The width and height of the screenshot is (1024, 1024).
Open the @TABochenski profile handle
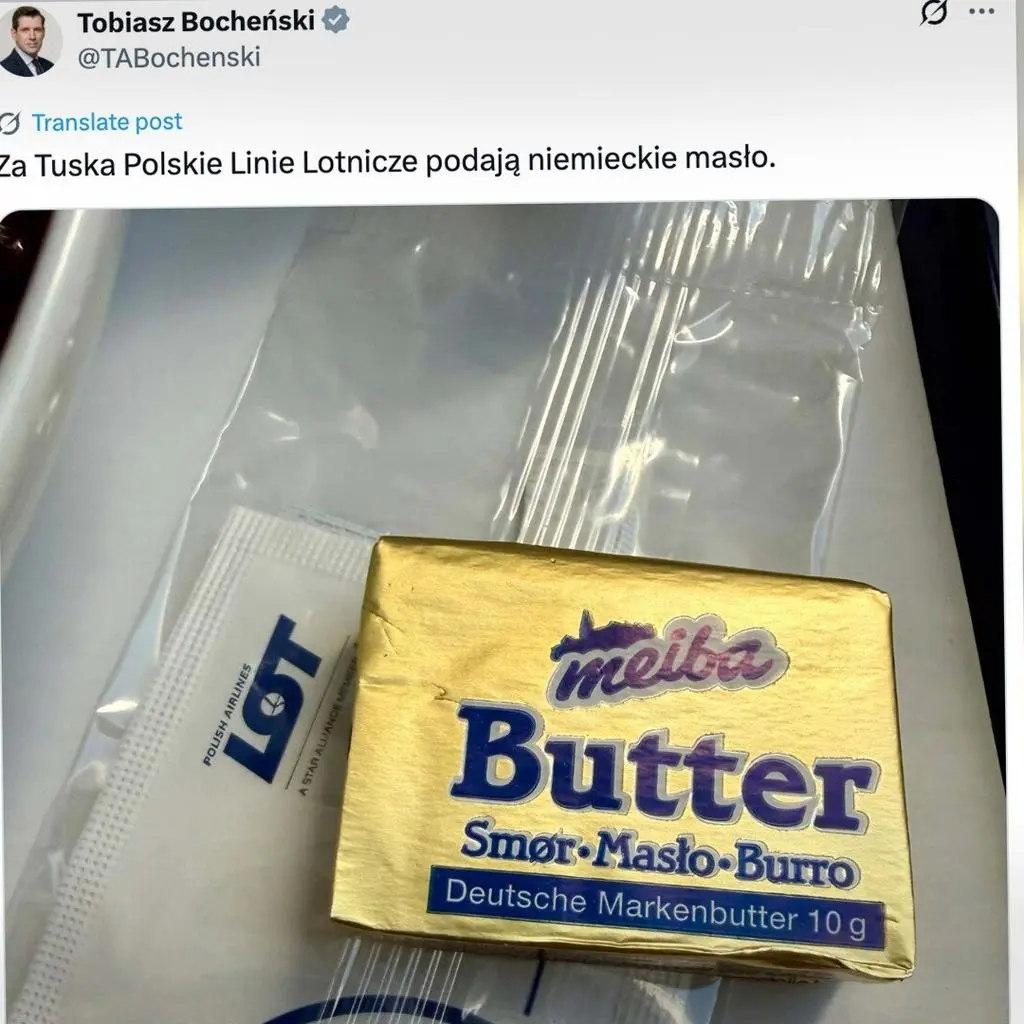pyautogui.click(x=168, y=58)
